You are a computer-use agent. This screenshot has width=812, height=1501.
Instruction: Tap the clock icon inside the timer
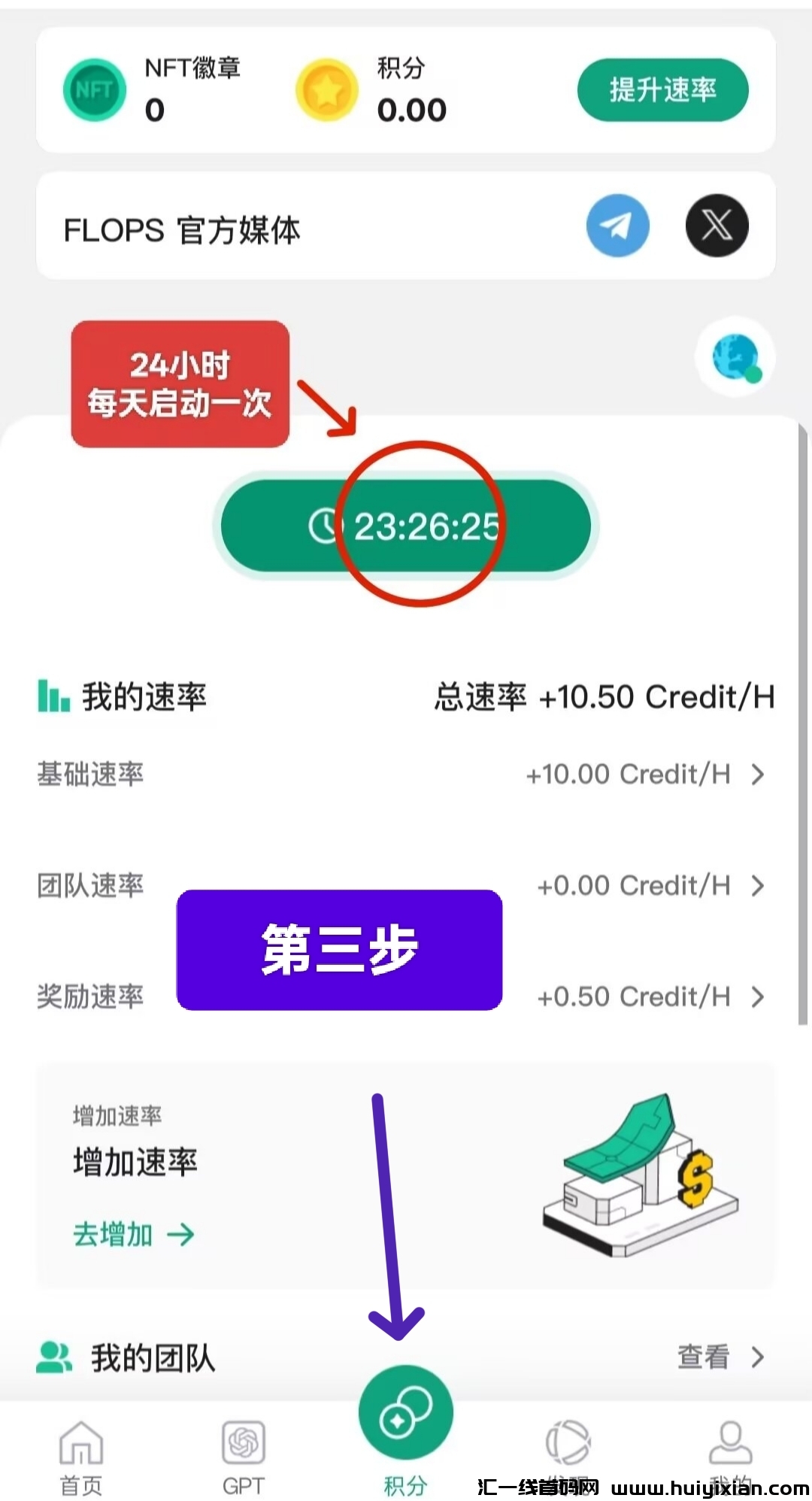point(324,526)
